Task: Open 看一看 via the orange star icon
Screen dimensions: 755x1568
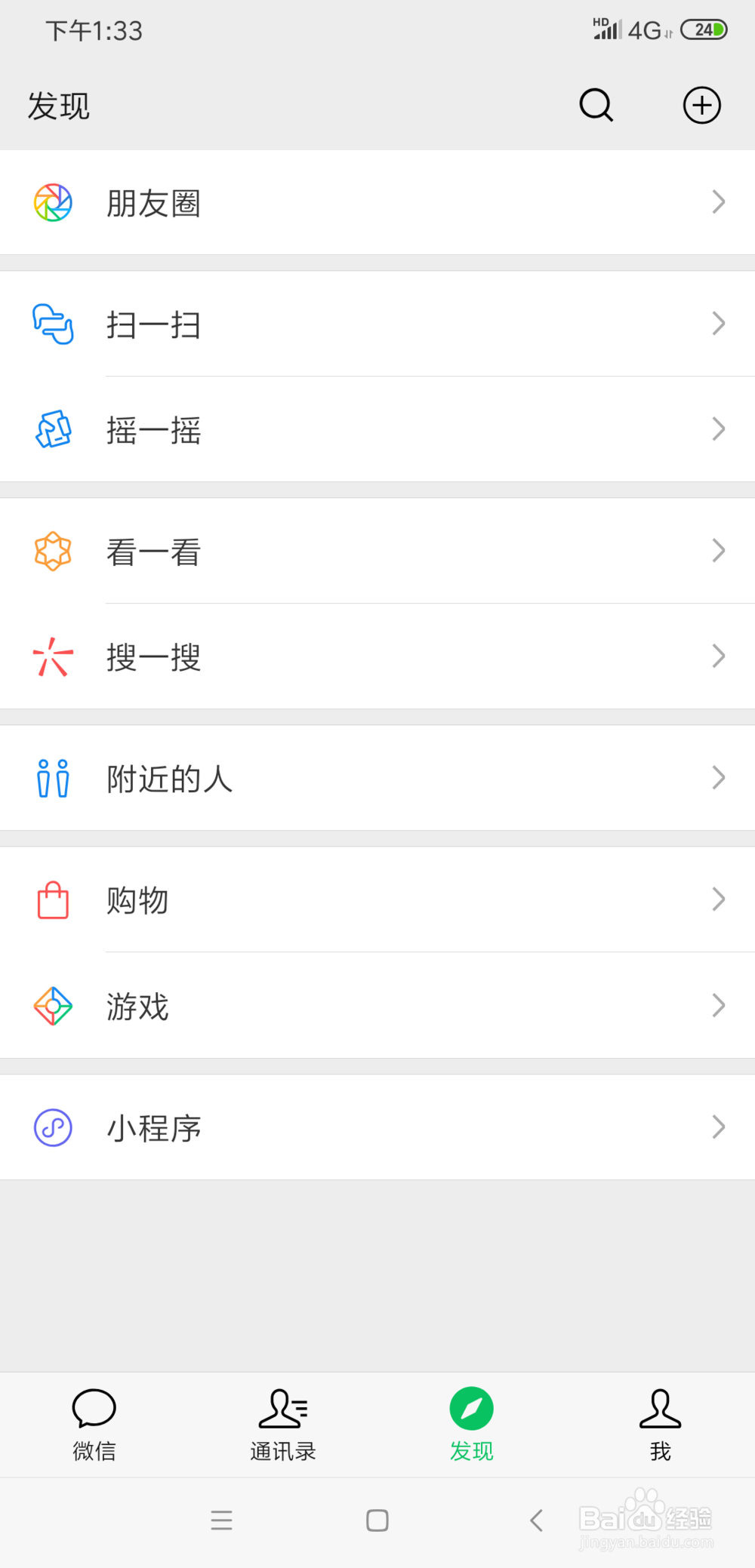Action: point(53,551)
